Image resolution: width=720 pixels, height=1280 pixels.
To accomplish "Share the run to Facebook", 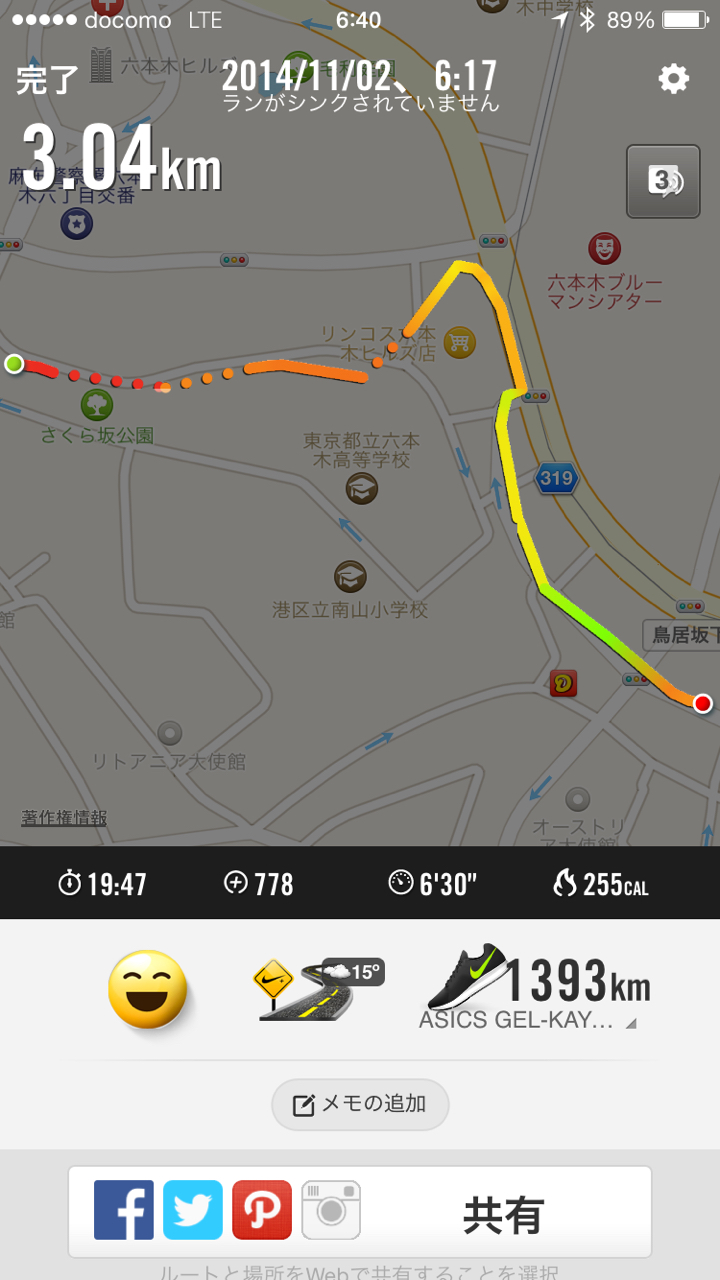I will pyautogui.click(x=124, y=1210).
